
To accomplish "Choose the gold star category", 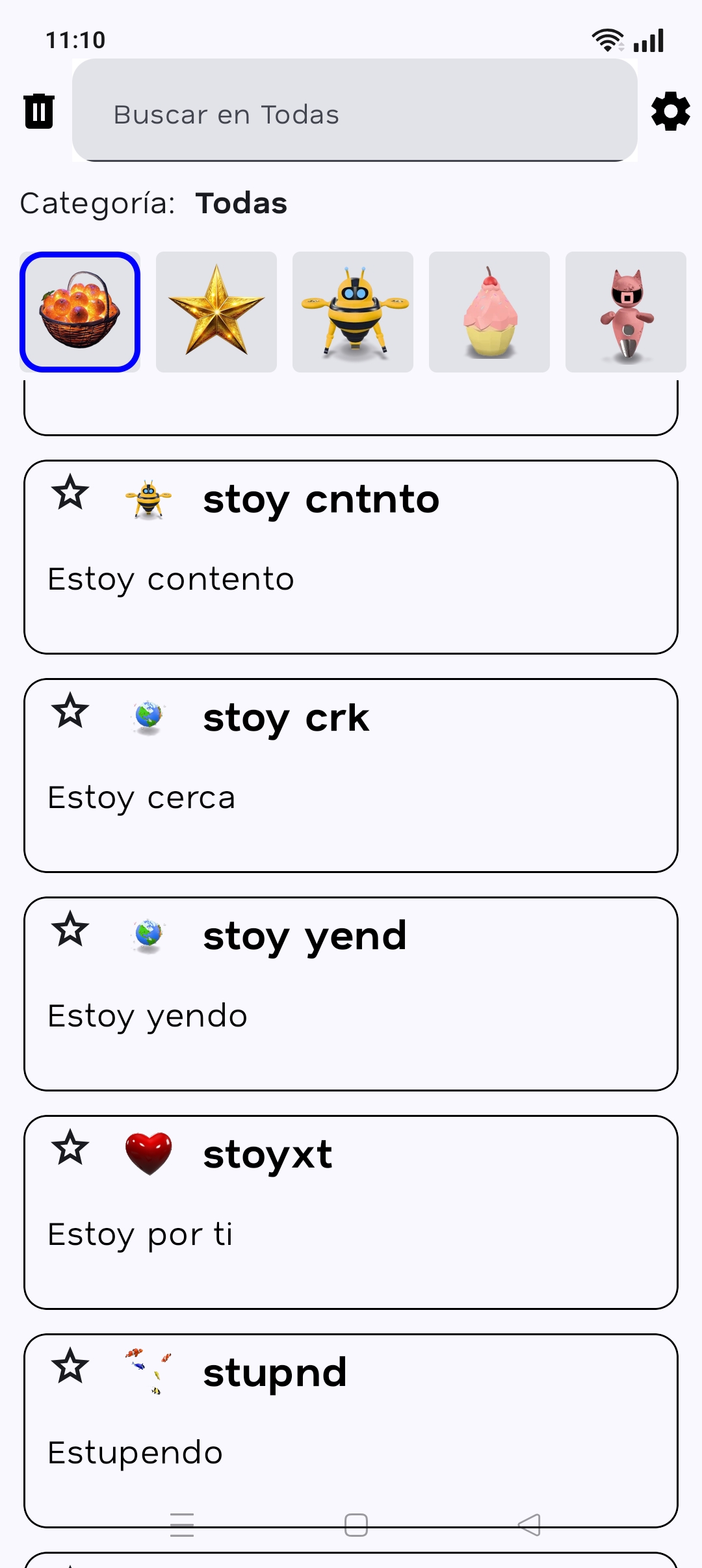I will (216, 312).
